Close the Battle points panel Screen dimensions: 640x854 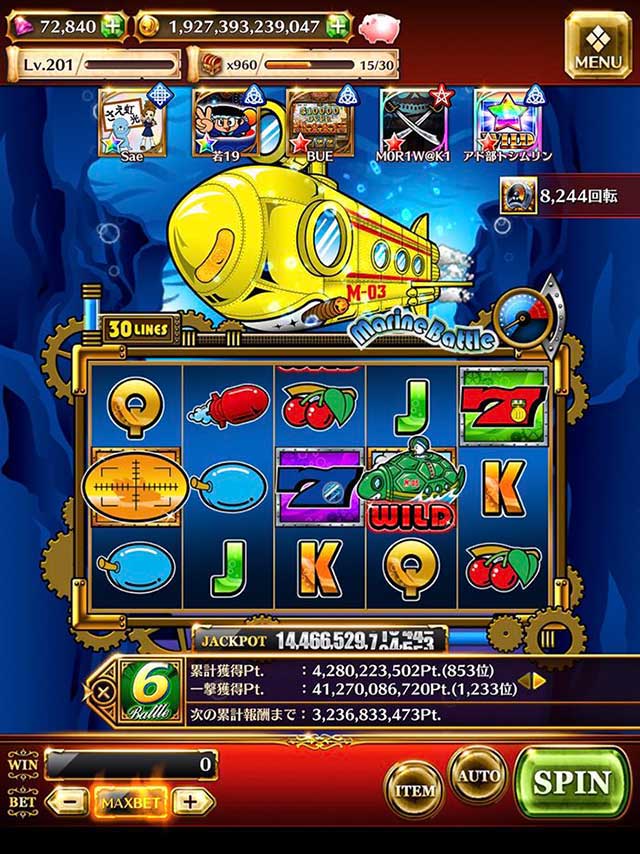pyautogui.click(x=102, y=690)
